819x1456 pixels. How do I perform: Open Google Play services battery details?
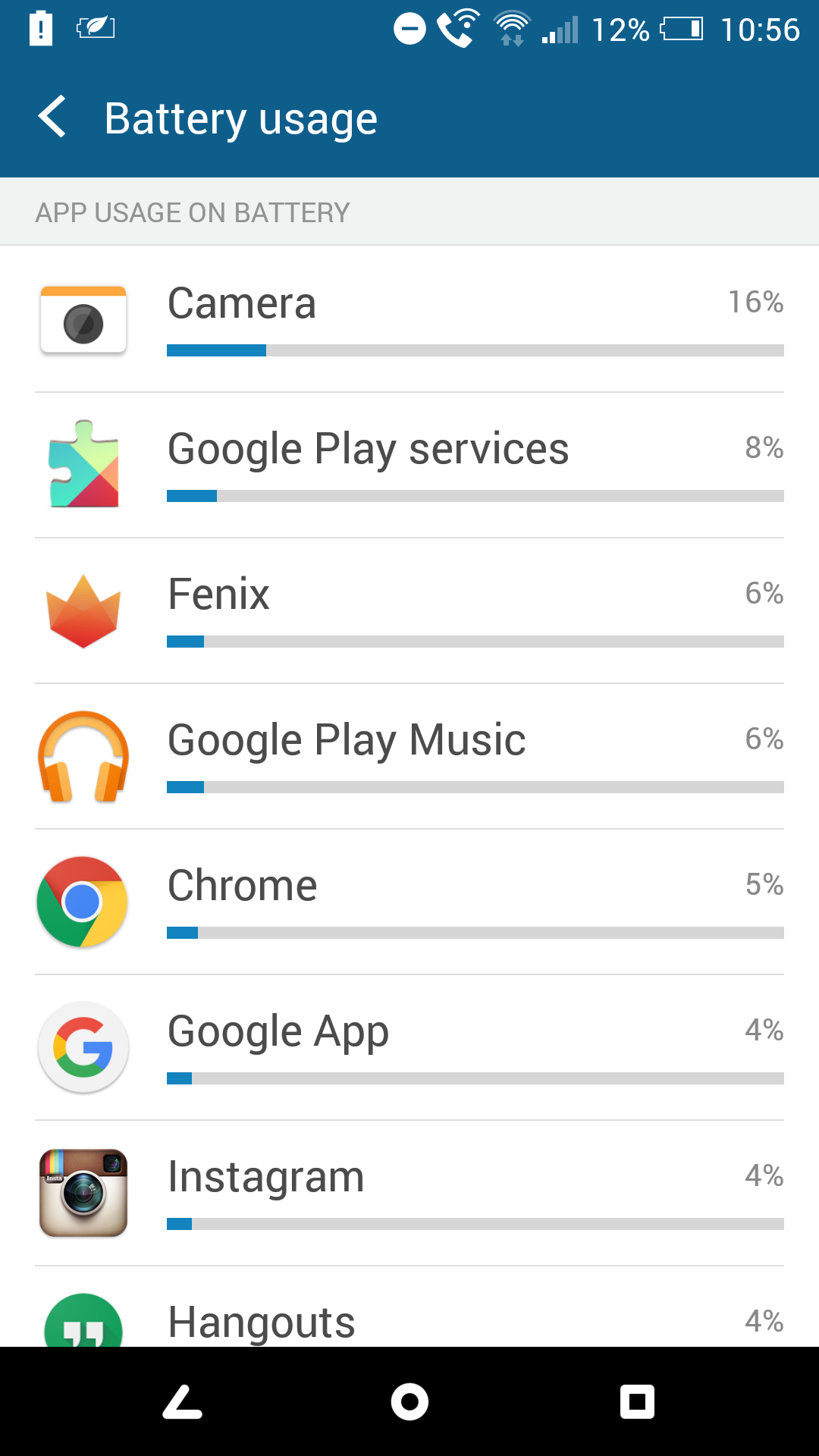(409, 464)
